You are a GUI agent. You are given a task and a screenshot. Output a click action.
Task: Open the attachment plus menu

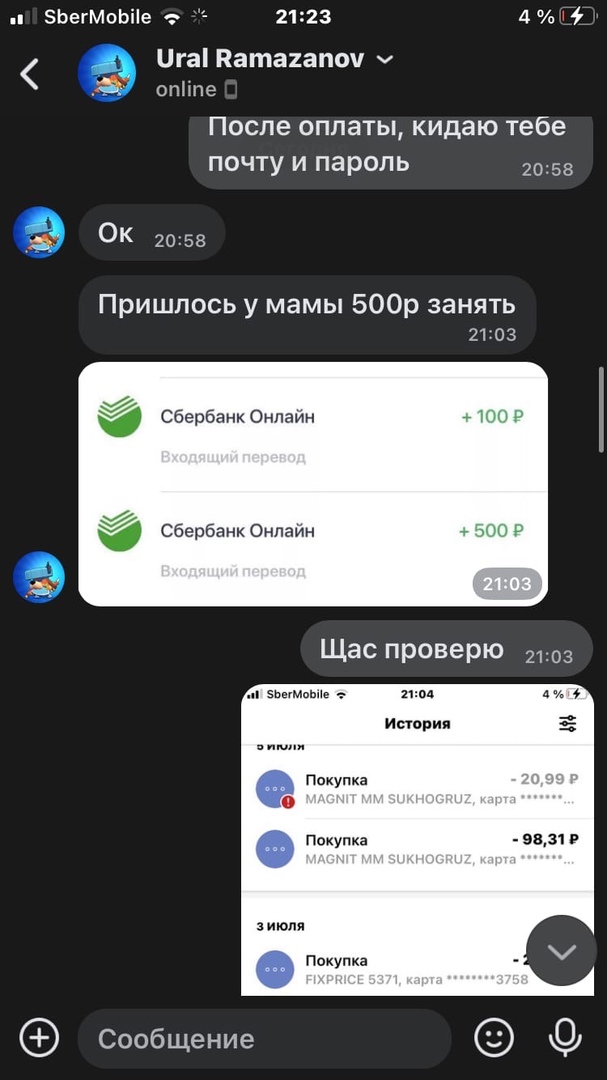click(39, 1037)
